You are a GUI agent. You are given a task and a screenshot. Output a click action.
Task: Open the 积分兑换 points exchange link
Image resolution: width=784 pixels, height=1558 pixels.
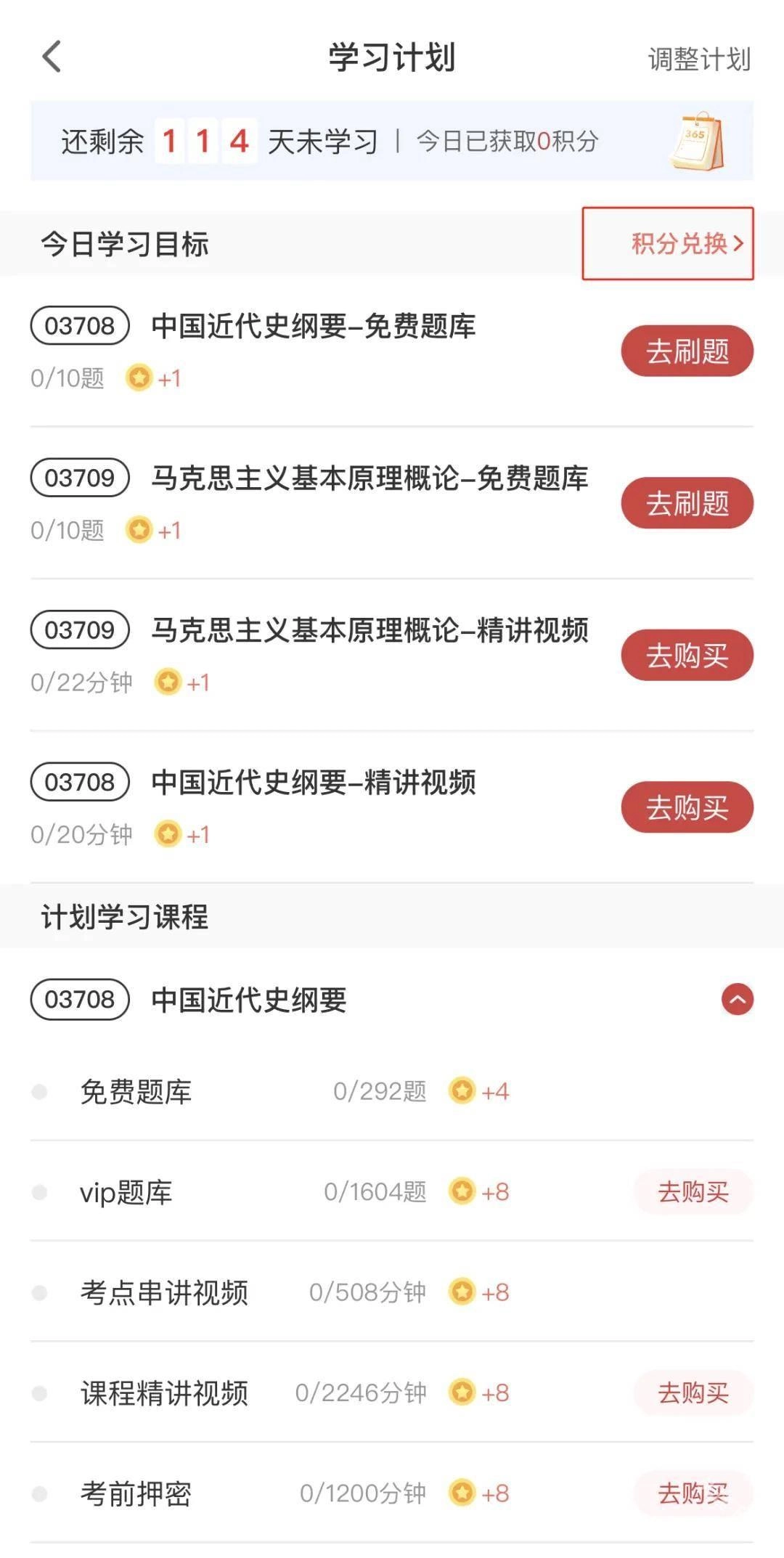point(685,243)
